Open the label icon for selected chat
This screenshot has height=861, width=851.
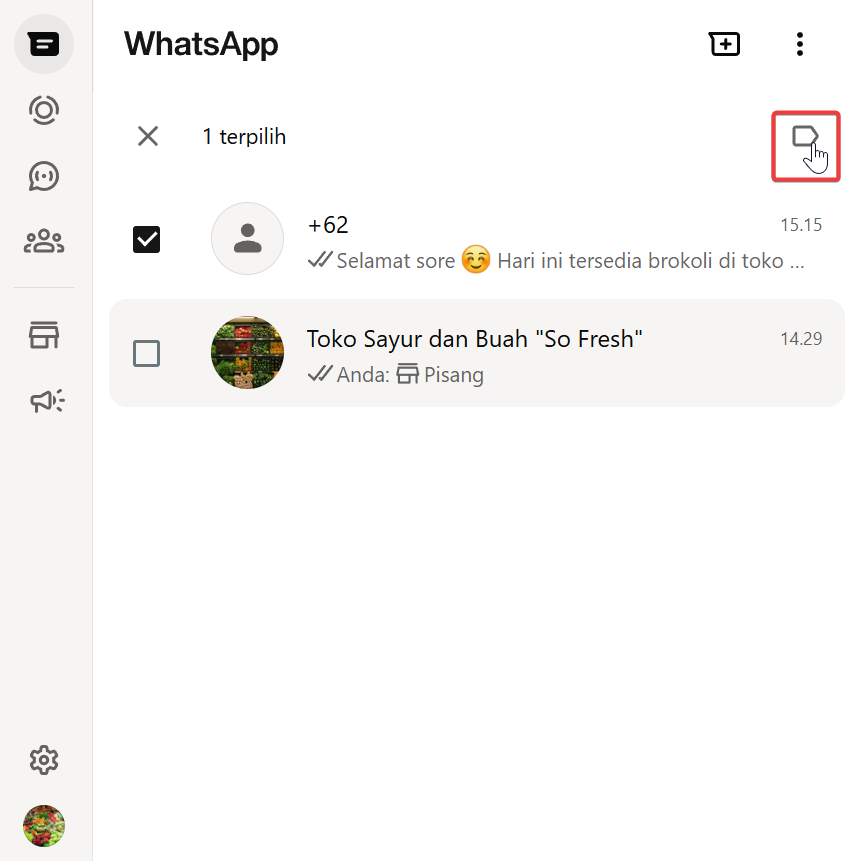coord(805,137)
